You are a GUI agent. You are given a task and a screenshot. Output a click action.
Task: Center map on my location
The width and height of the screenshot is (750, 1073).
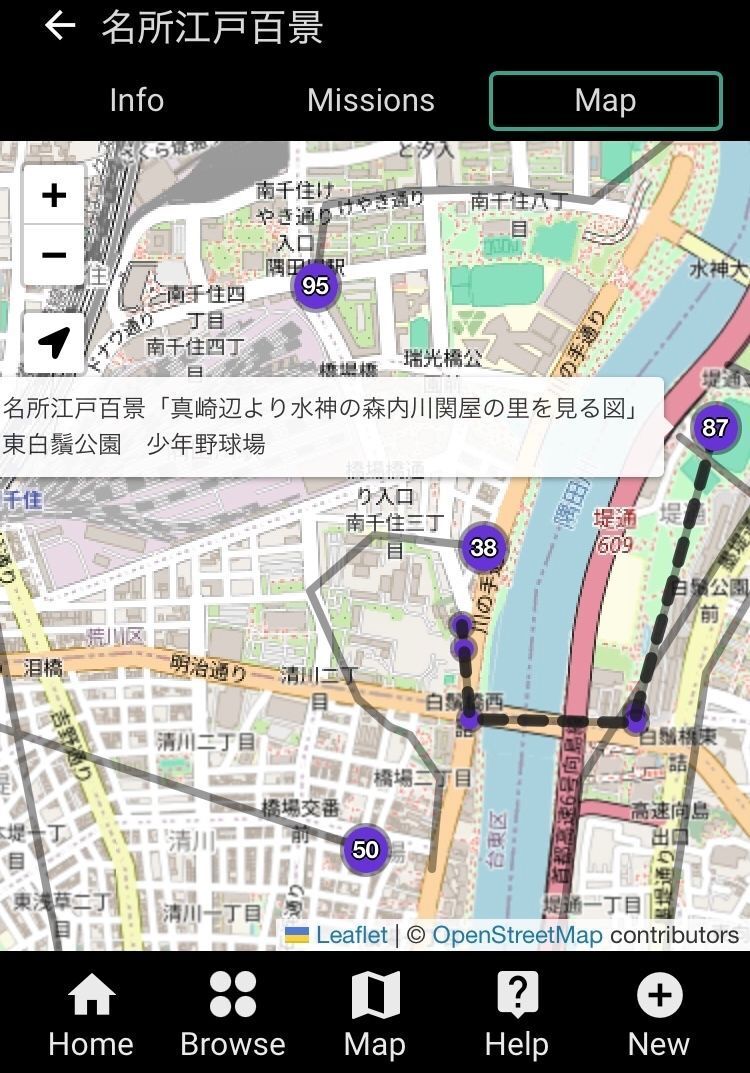coord(54,341)
